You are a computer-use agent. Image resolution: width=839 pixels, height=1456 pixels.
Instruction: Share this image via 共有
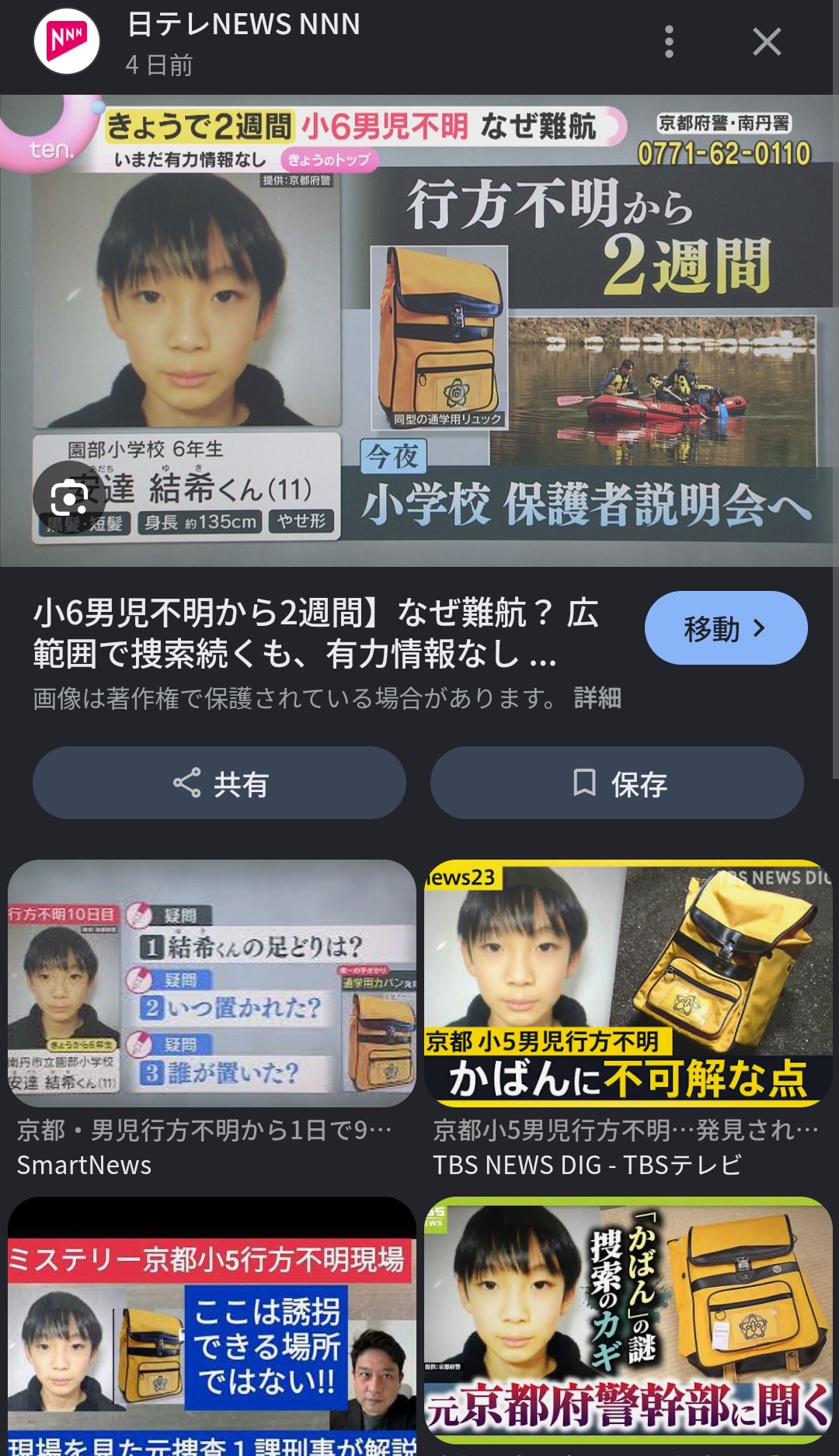pos(219,783)
